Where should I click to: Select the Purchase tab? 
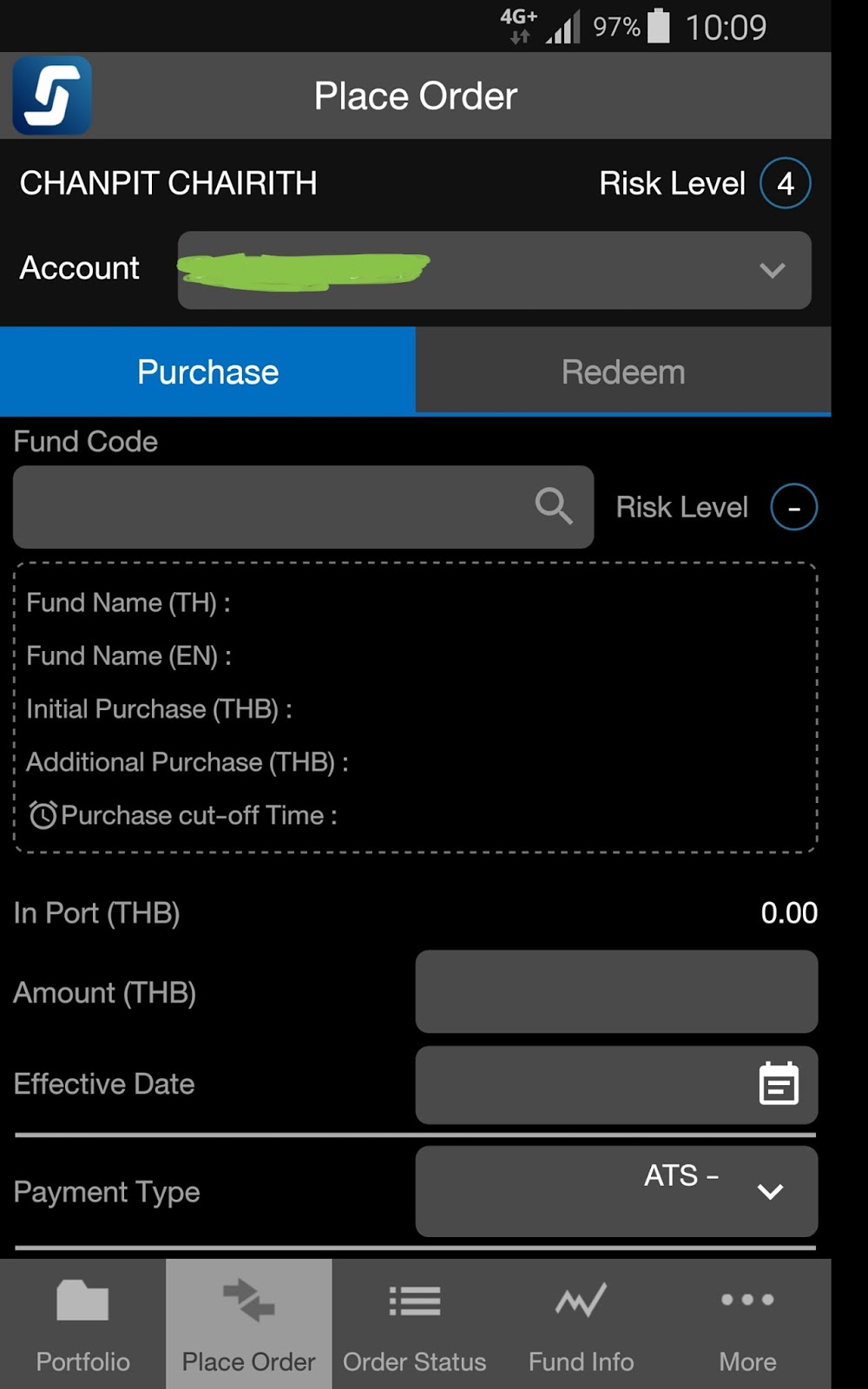click(x=206, y=371)
